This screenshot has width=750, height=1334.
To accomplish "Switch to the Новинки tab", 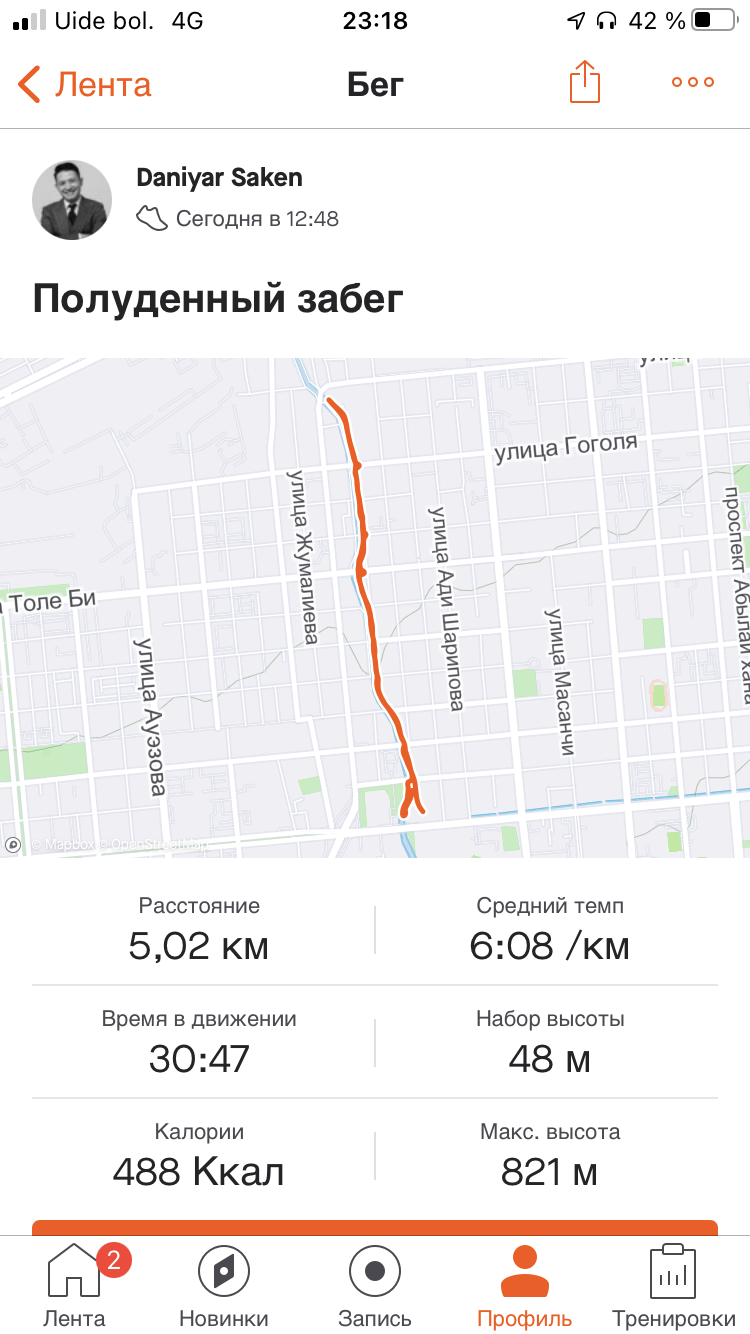I will tap(224, 1285).
